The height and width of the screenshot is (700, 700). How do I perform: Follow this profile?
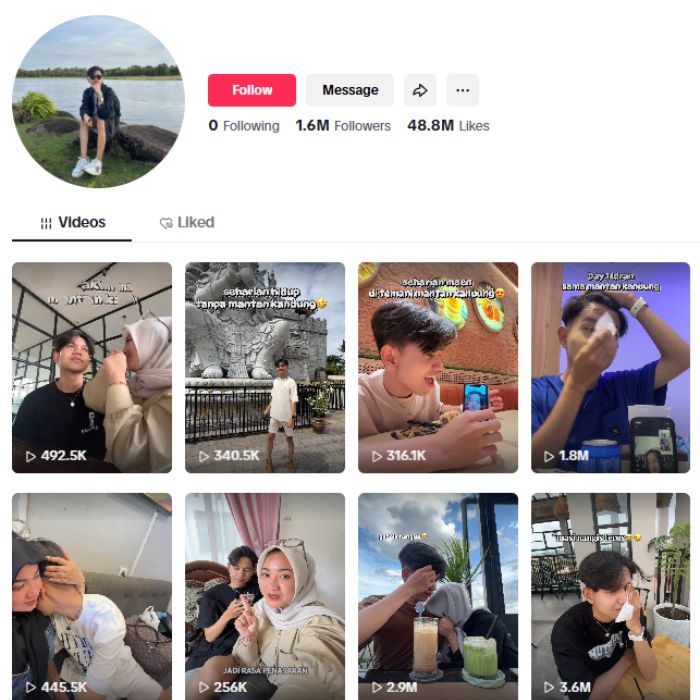click(252, 90)
